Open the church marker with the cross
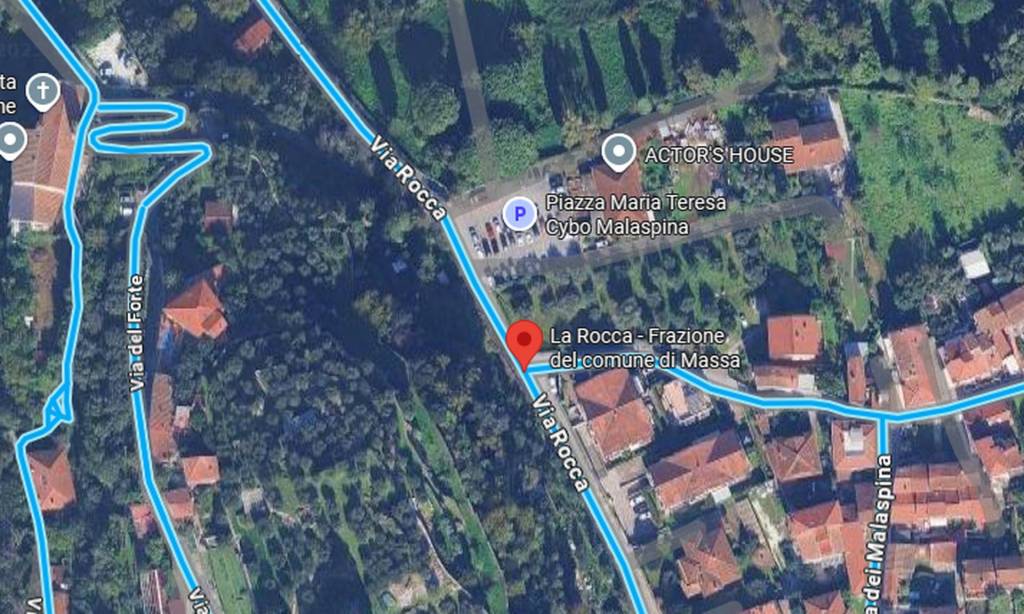1024x614 pixels. pos(42,91)
